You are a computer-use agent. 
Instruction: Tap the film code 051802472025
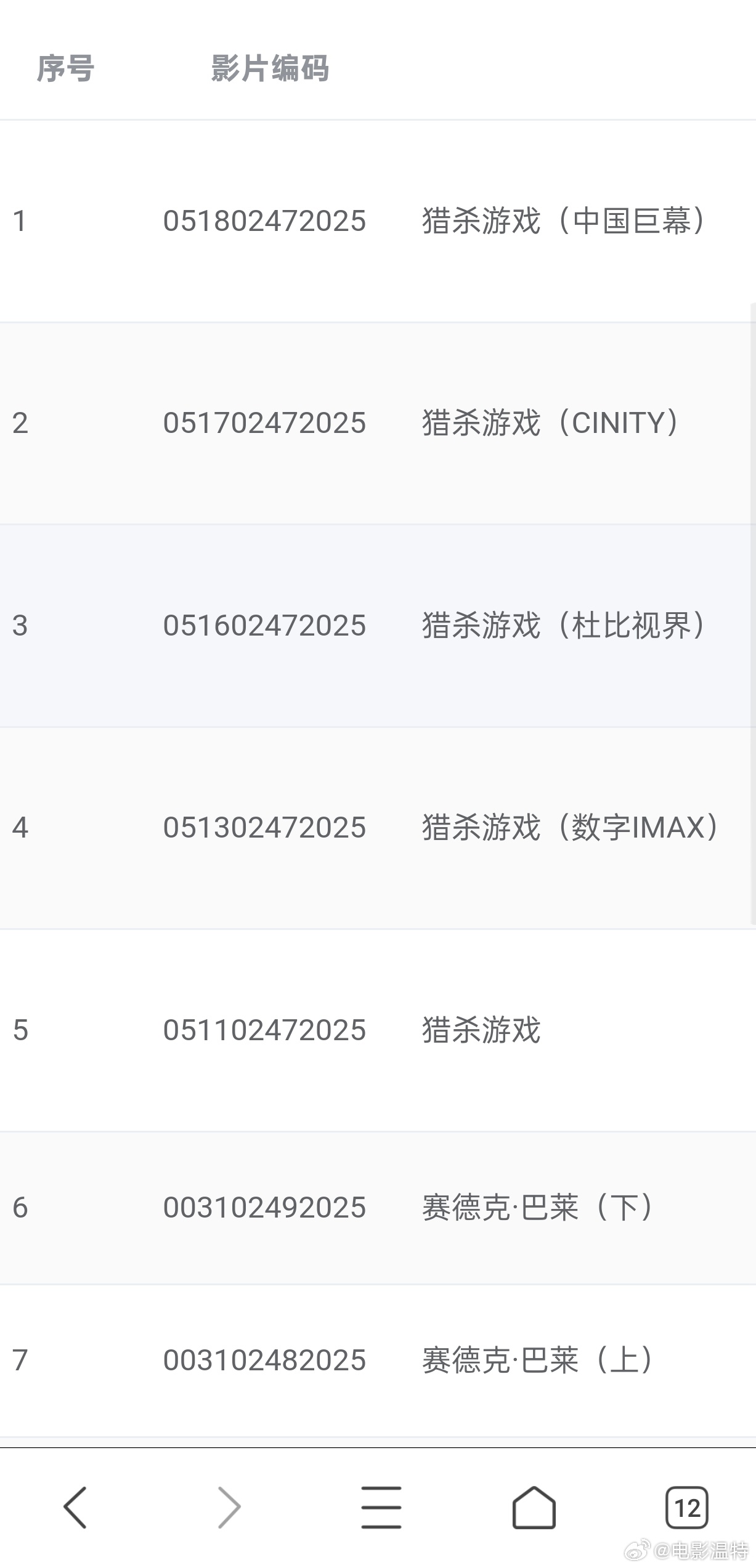coord(265,220)
